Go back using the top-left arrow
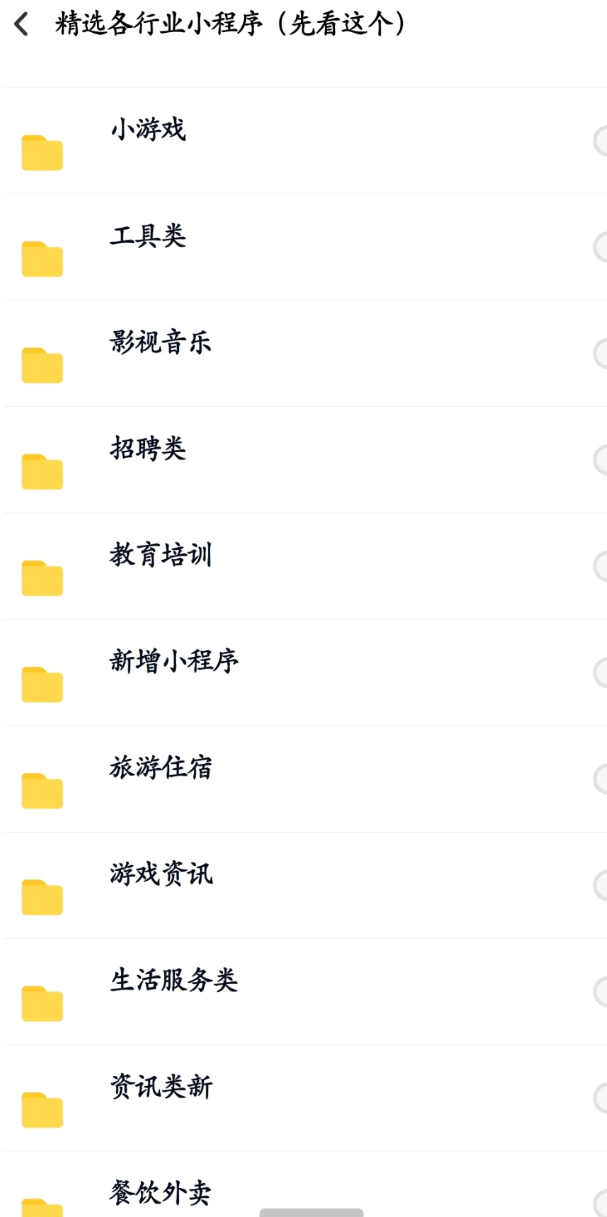Screen dimensions: 607x1217 pyautogui.click(x=21, y=24)
